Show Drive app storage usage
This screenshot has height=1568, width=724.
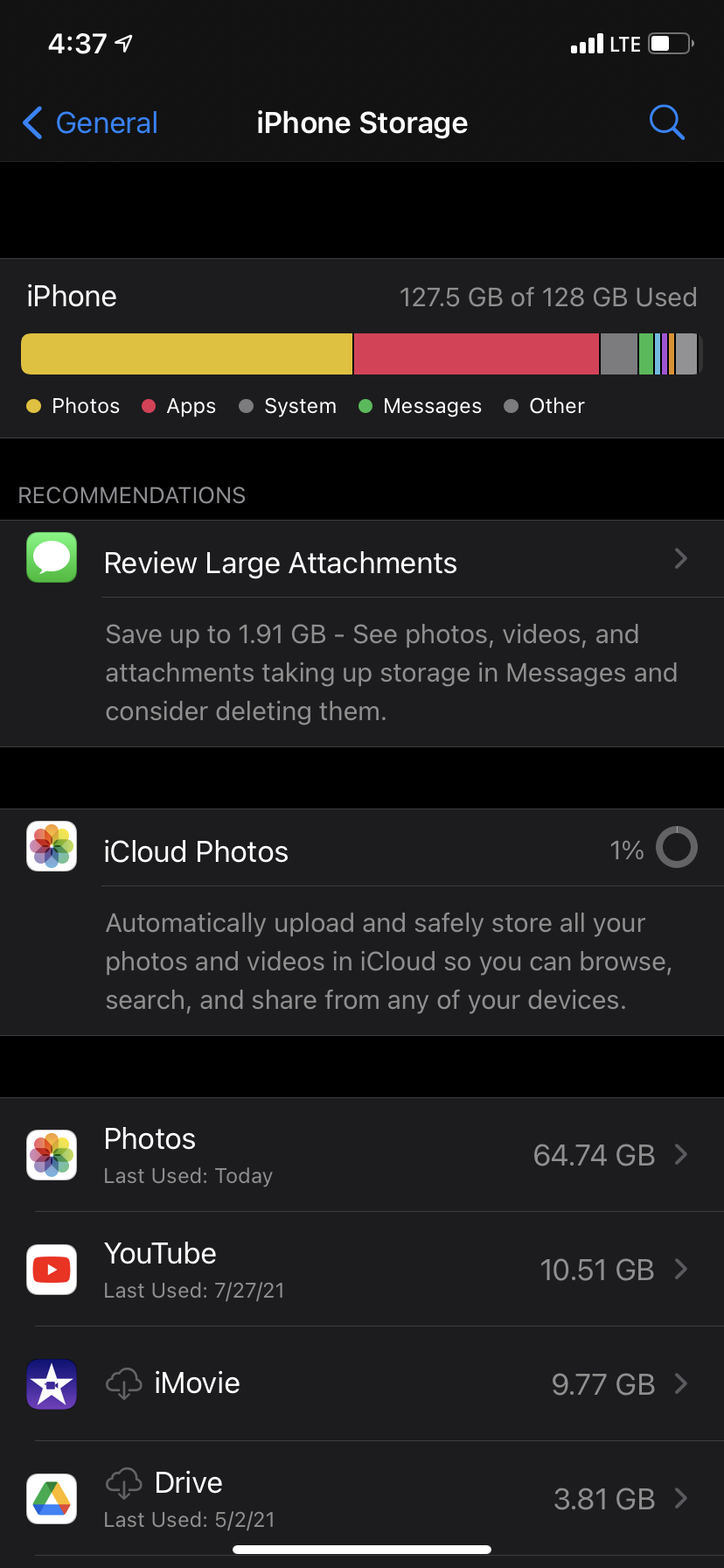[x=362, y=1499]
